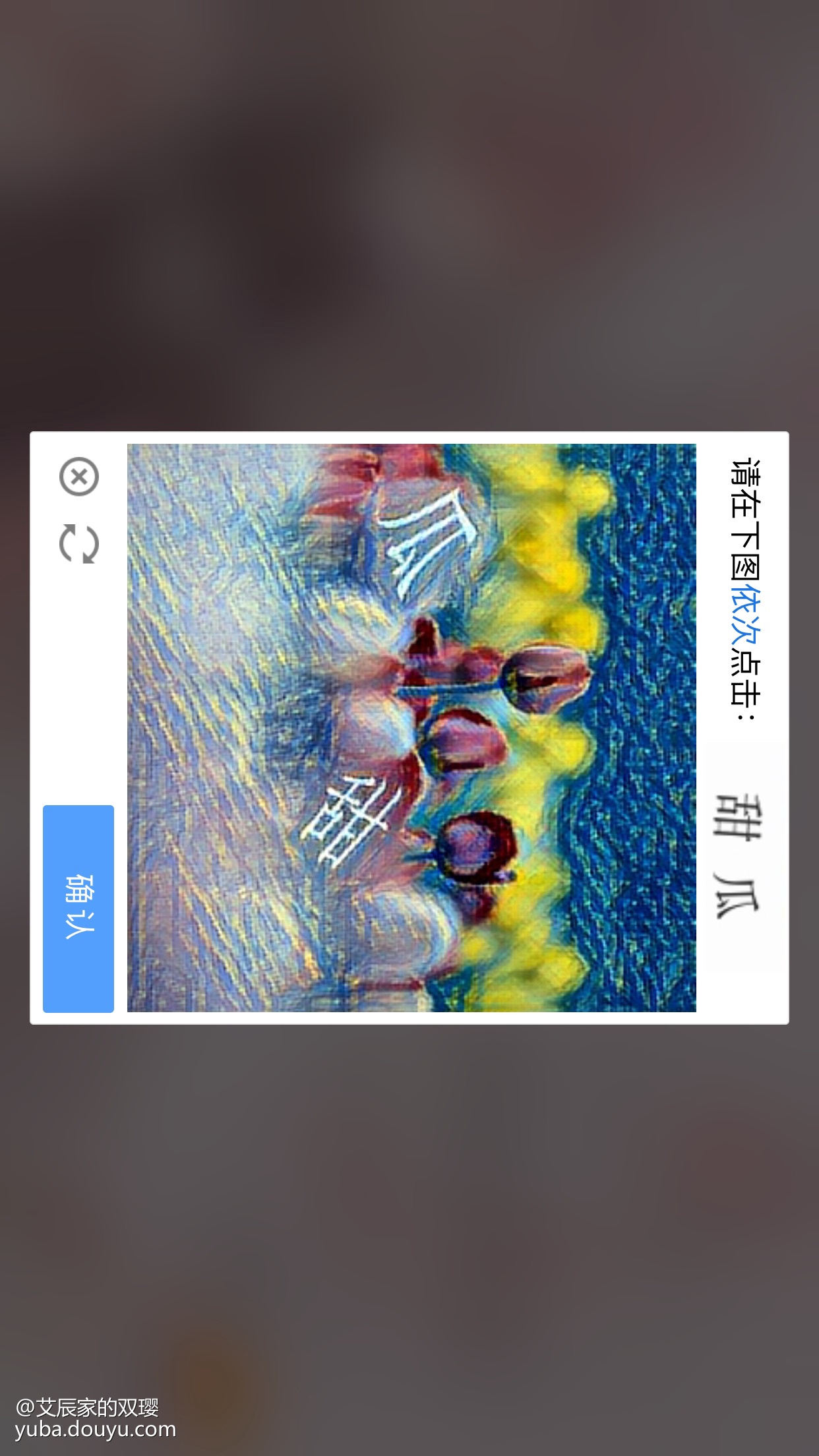Screen dimensions: 819x1456
Task: Confirm the captcha with 确认 button
Action: (78, 908)
